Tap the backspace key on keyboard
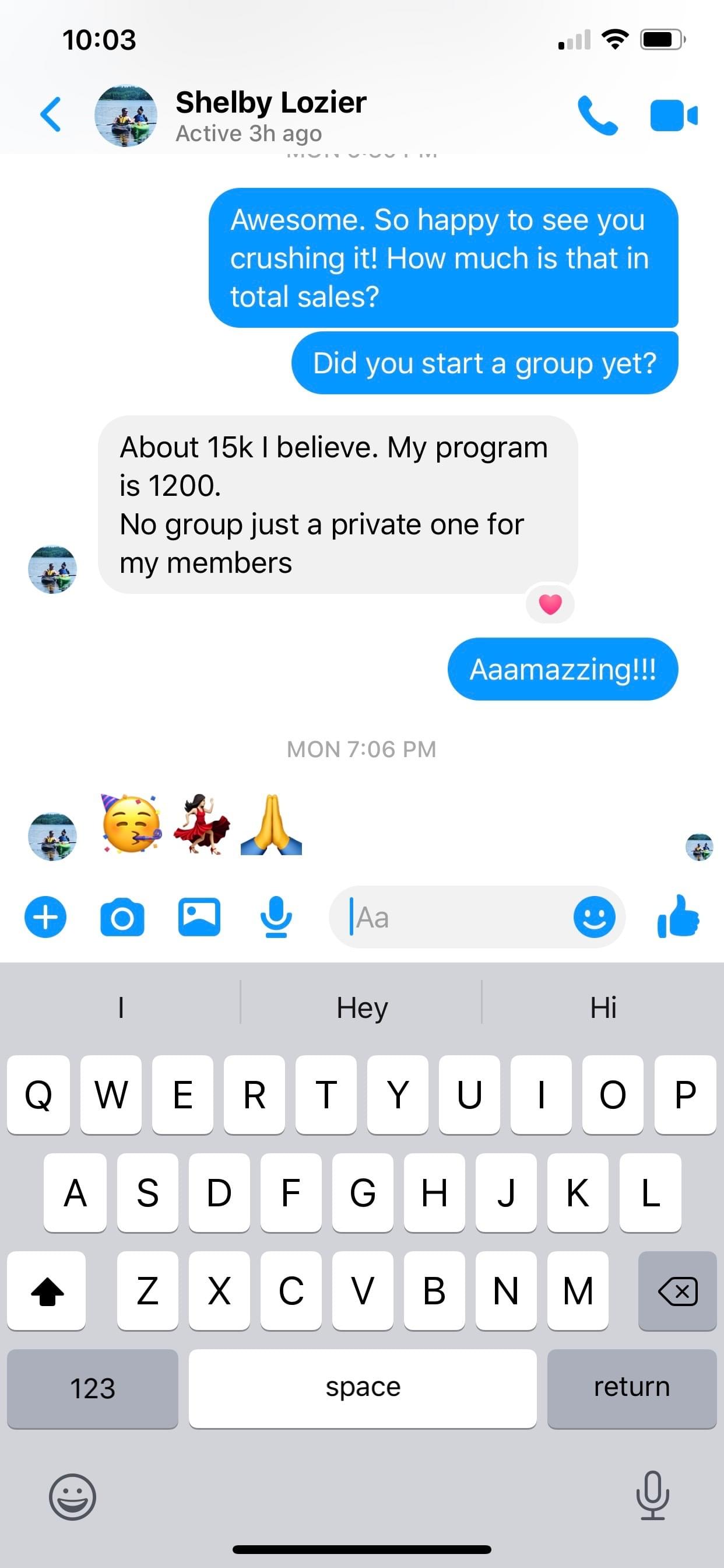724x1568 pixels. pyautogui.click(x=677, y=1290)
